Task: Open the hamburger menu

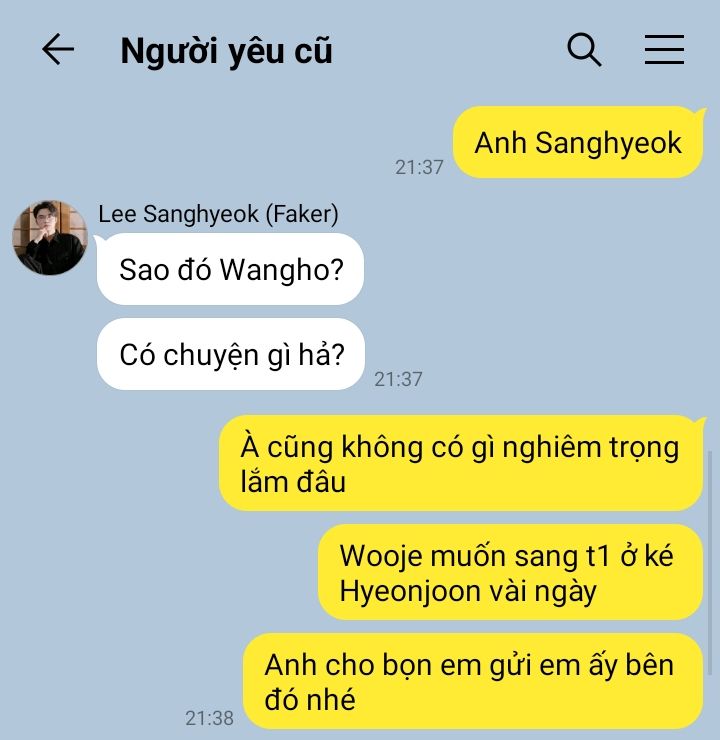Action: (x=664, y=49)
